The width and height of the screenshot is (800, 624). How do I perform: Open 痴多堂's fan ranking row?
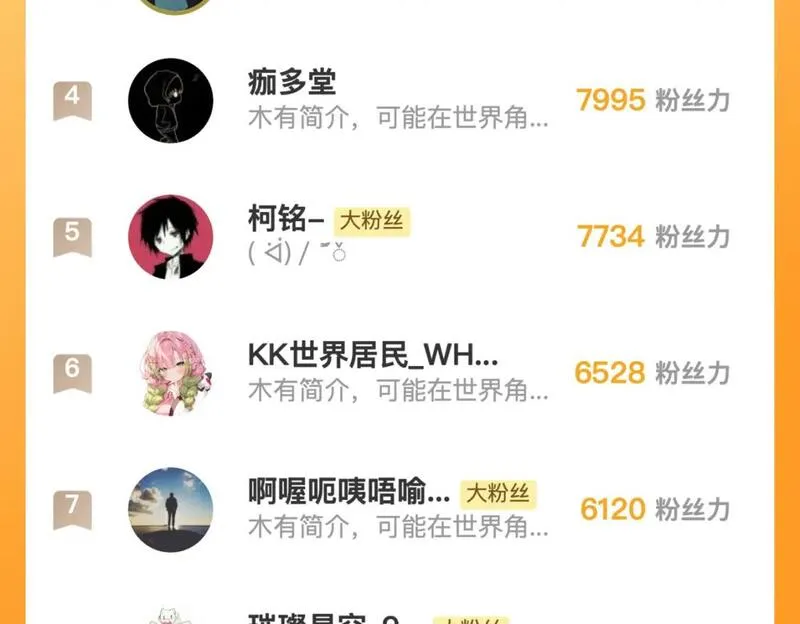pyautogui.click(x=398, y=101)
